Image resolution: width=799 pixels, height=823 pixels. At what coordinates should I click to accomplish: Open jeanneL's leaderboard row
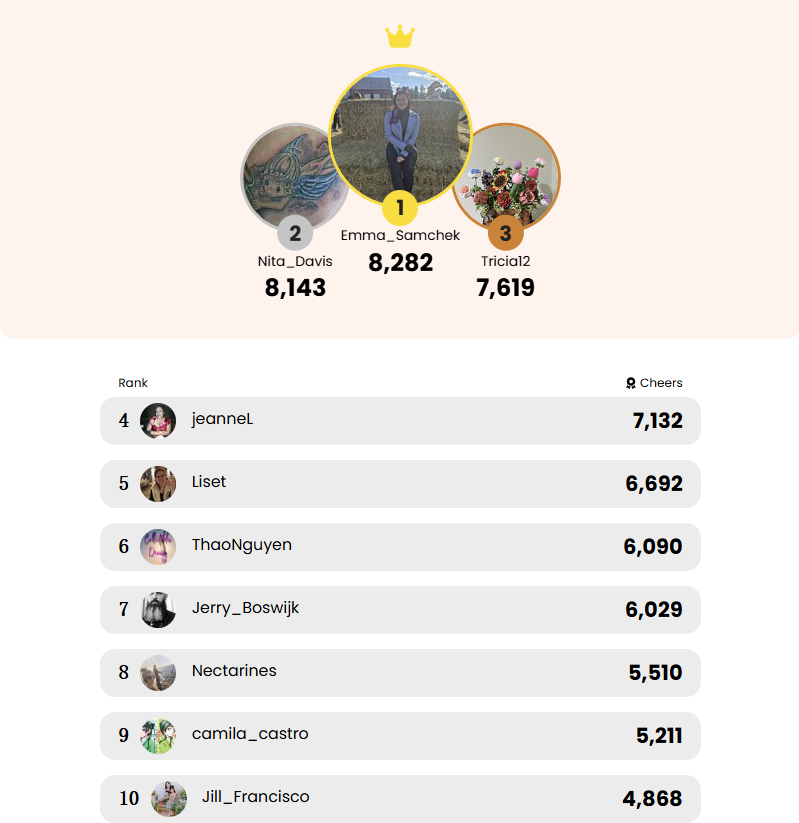click(x=400, y=421)
